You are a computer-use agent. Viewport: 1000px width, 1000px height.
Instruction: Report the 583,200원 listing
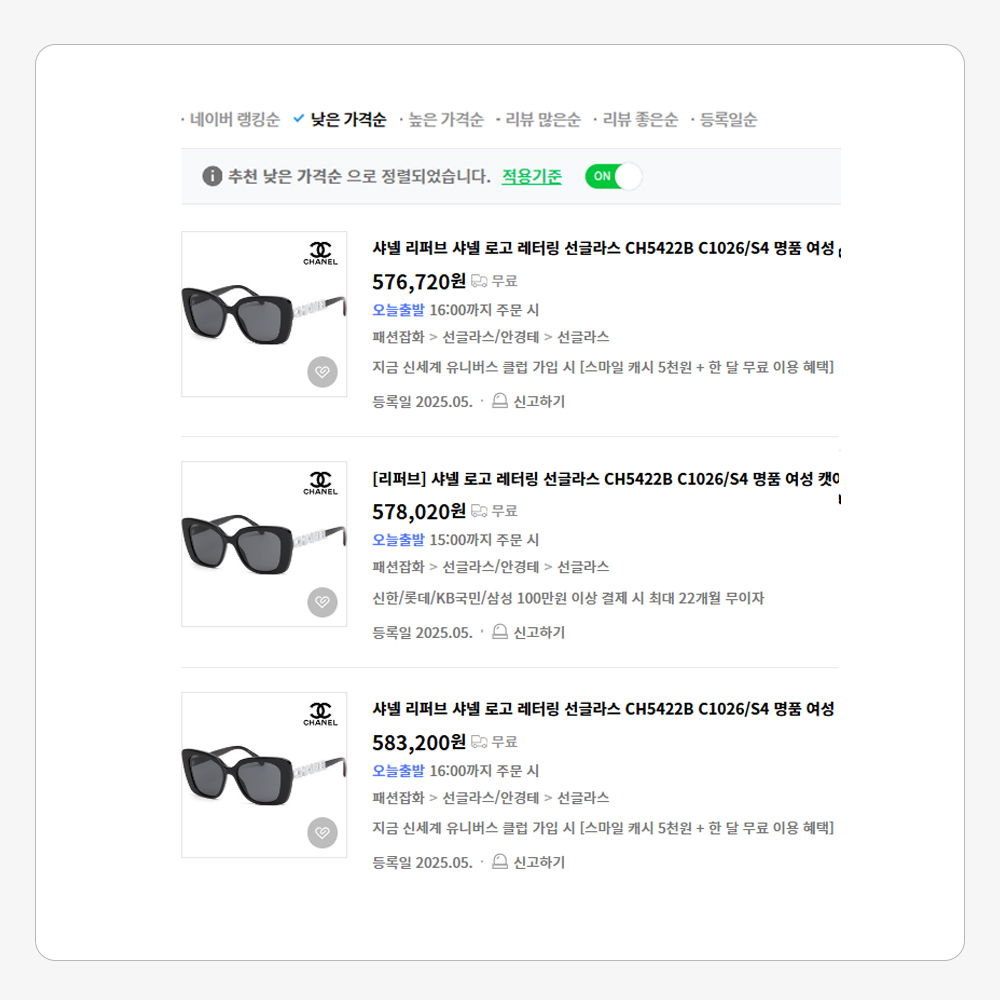529,863
